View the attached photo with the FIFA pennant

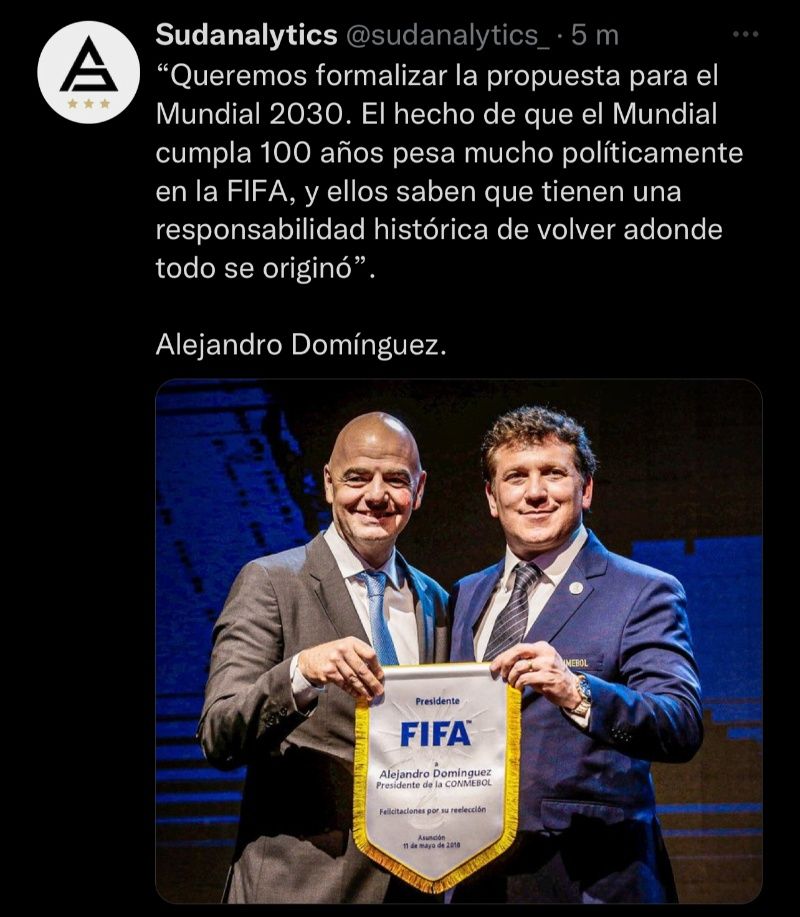[x=458, y=640]
